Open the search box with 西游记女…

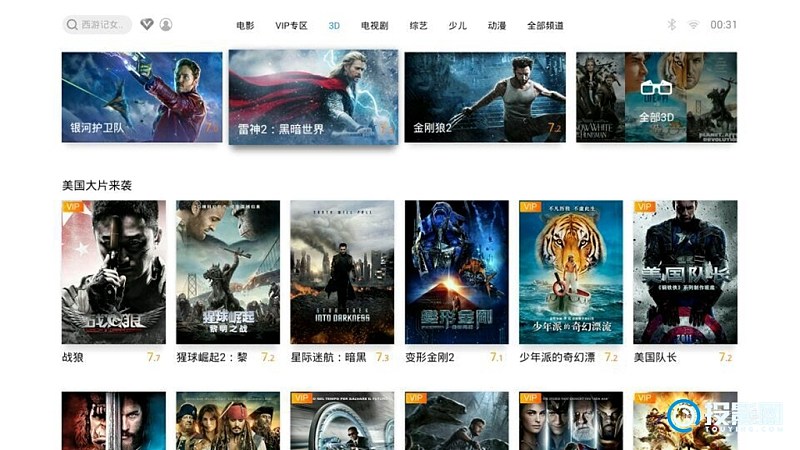point(97,24)
